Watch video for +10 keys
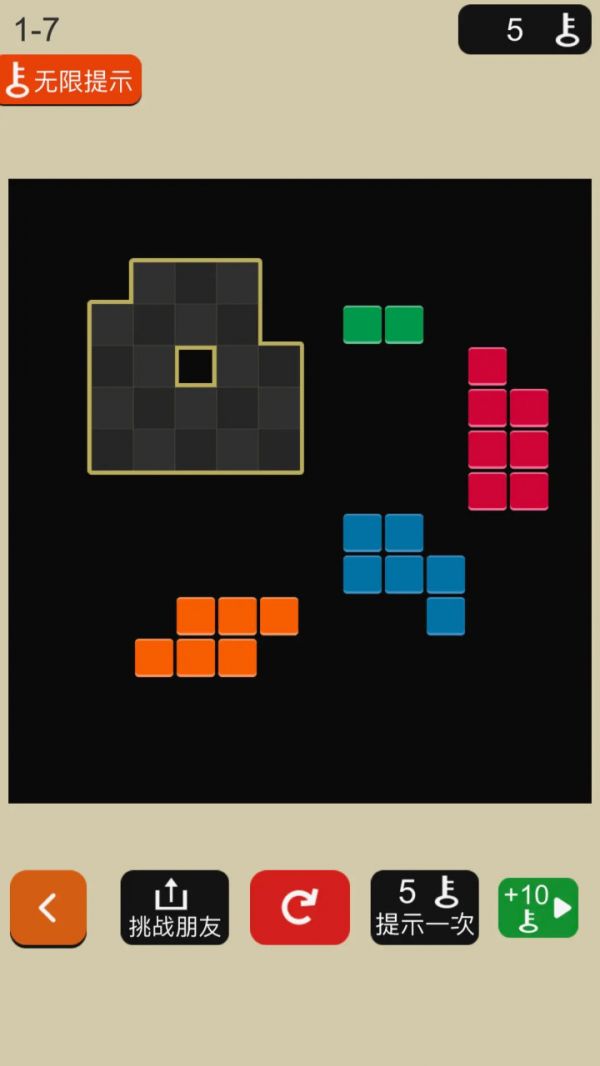Screen dimensions: 600x1066 (x=538, y=907)
